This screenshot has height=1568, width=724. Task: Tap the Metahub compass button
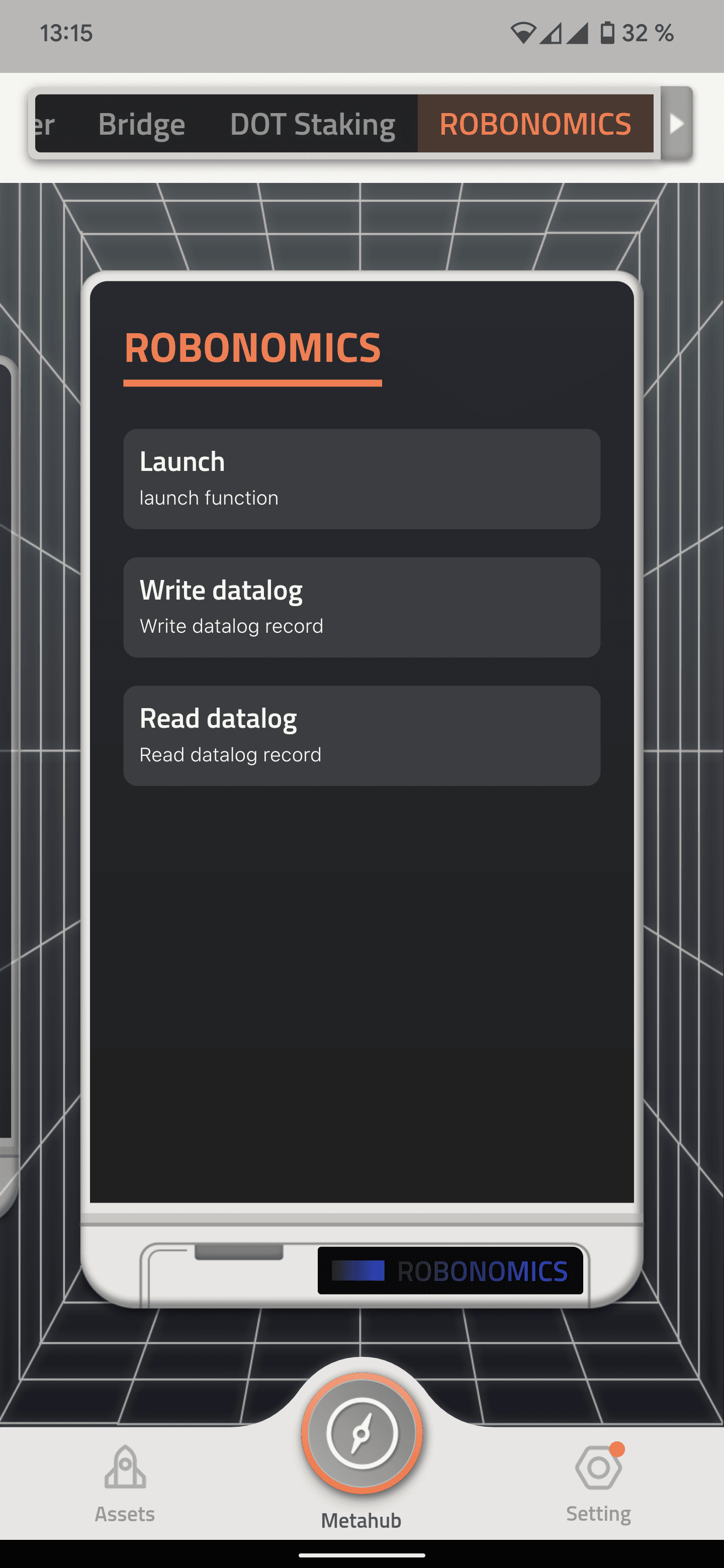361,1433
